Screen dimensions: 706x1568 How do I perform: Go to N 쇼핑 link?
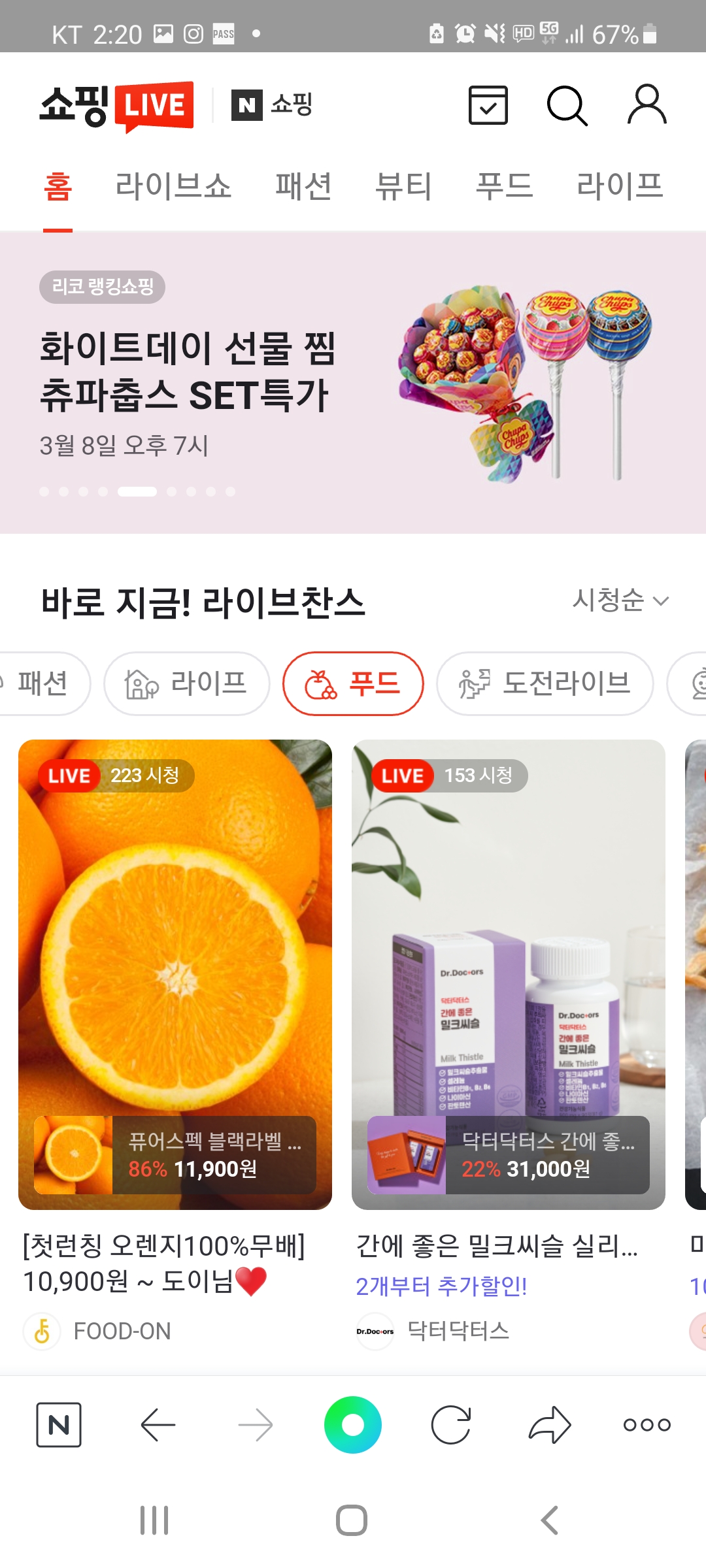pos(272,105)
